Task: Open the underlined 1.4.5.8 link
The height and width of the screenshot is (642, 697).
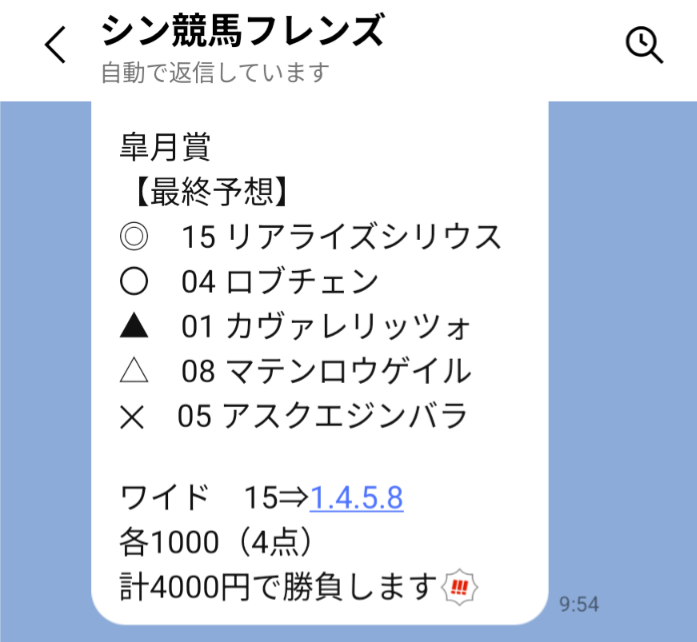Action: point(356,498)
